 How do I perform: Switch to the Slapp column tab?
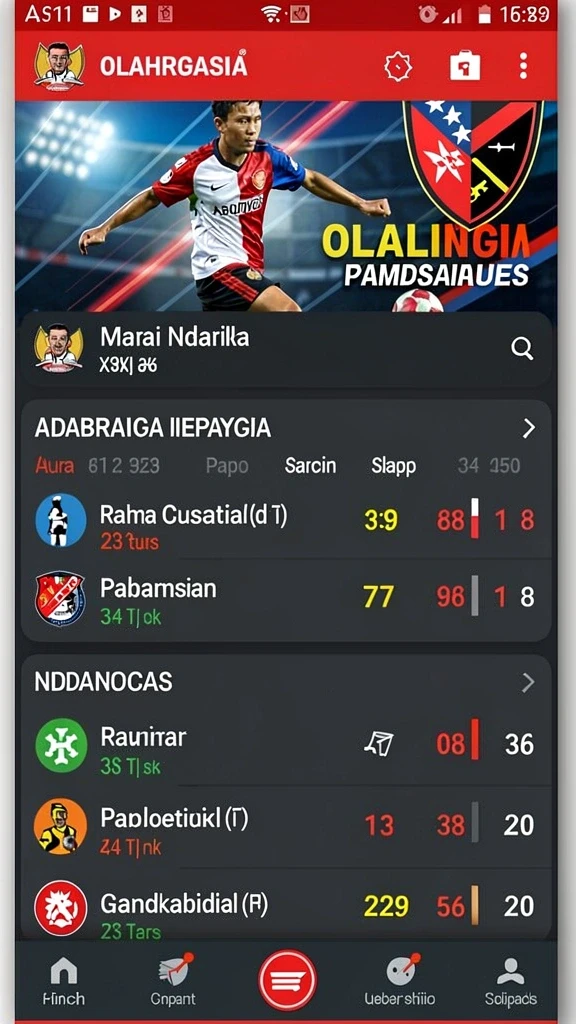393,466
